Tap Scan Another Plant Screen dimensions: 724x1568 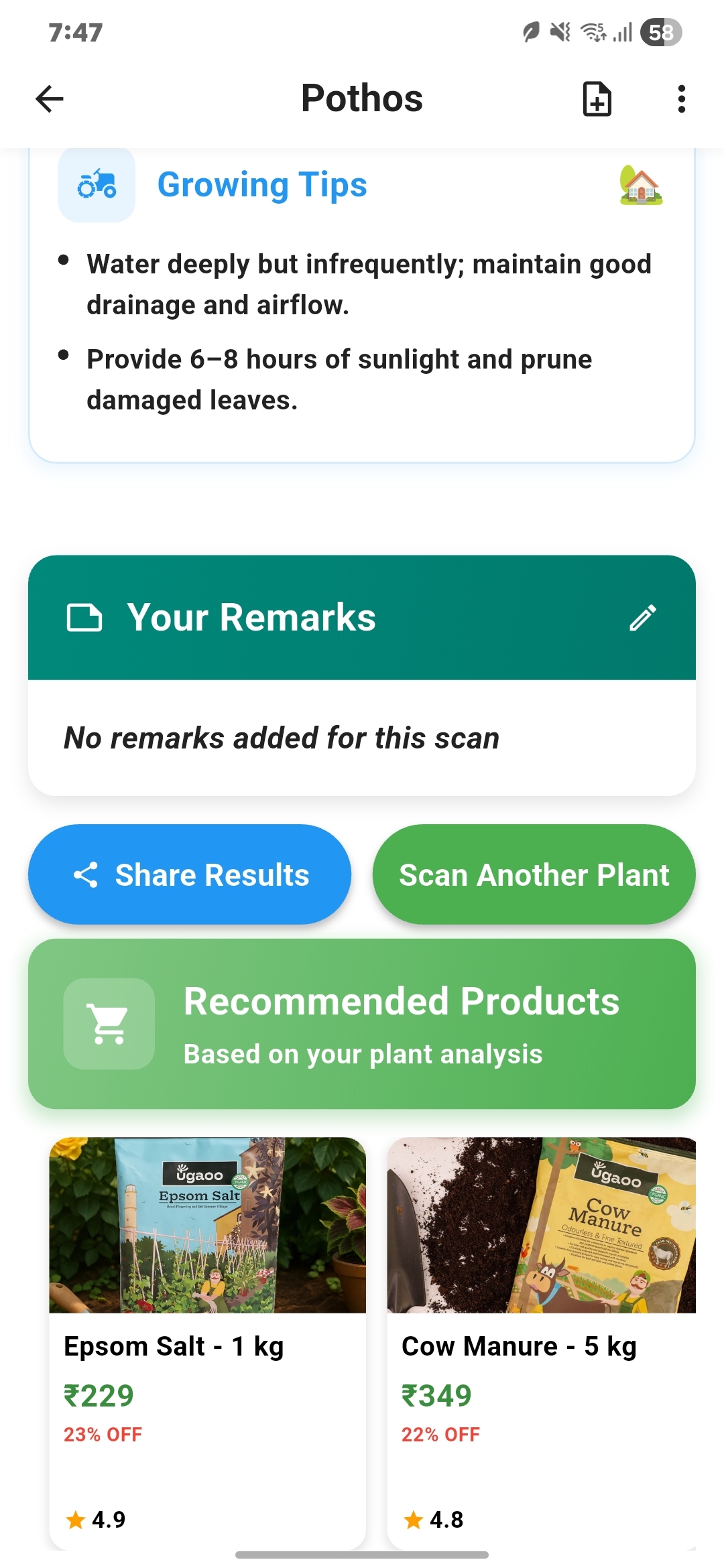click(x=533, y=874)
